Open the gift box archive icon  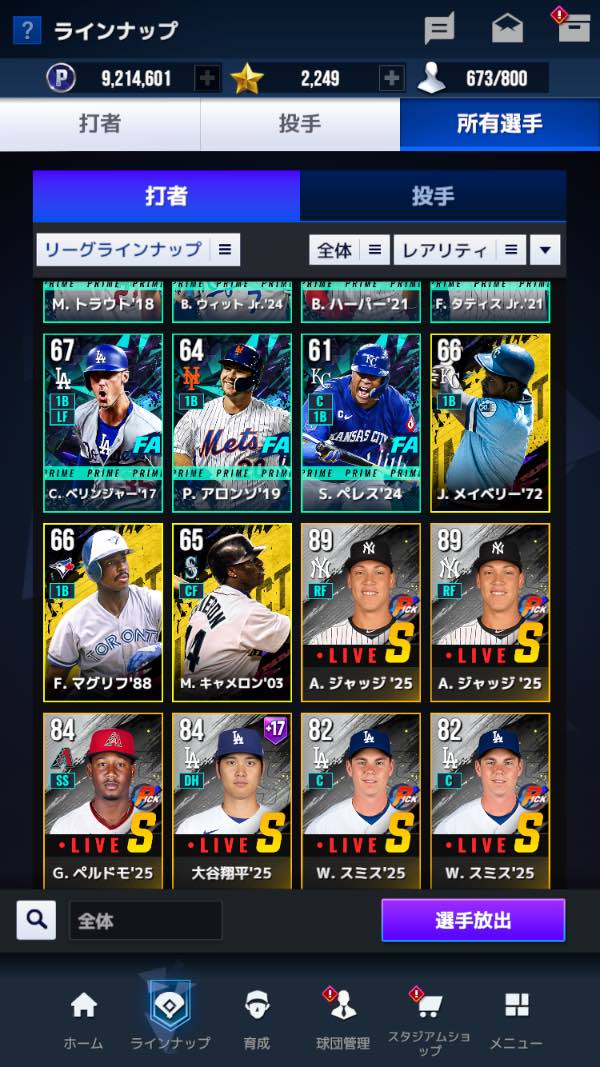(x=573, y=29)
